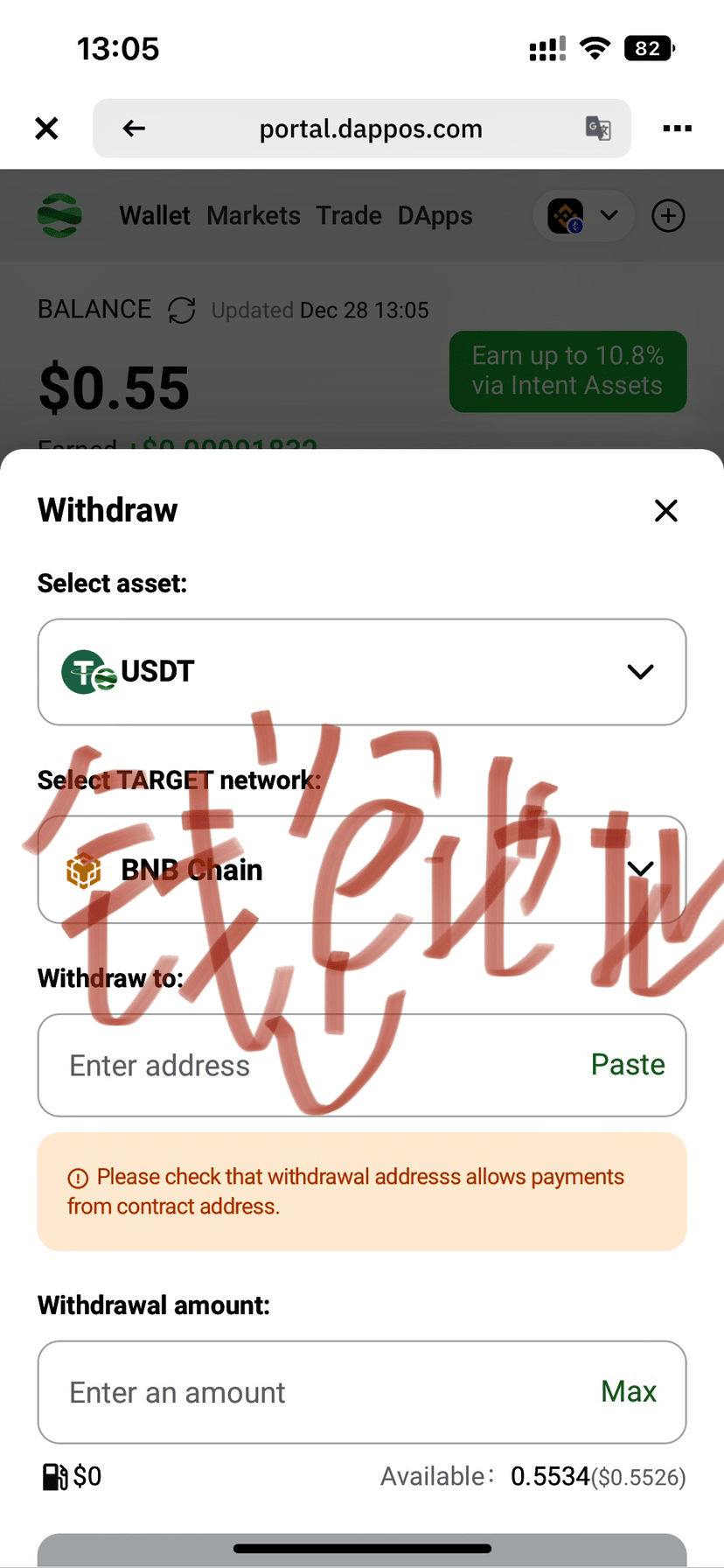
Task: Expand the BNB Chain network selector
Action: point(362,870)
